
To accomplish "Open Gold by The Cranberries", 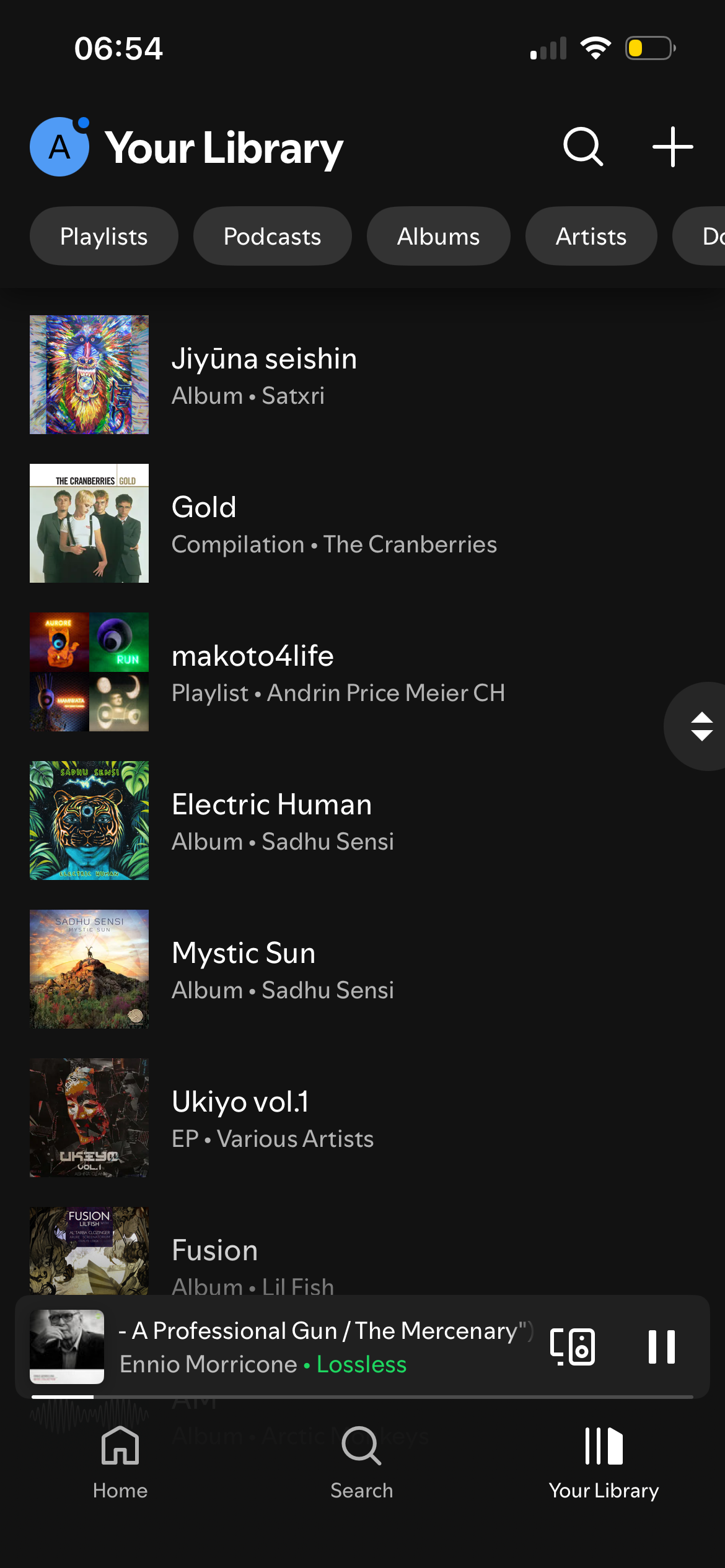I will (333, 523).
